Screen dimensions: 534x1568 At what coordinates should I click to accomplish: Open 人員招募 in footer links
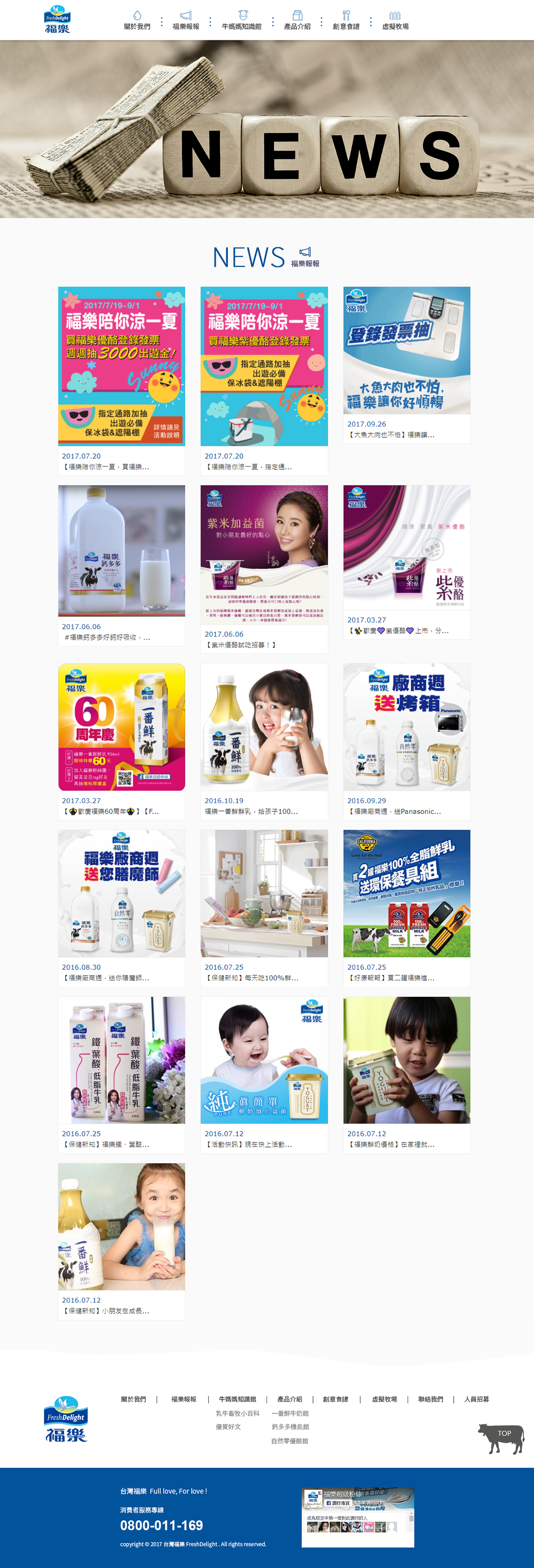click(476, 1400)
